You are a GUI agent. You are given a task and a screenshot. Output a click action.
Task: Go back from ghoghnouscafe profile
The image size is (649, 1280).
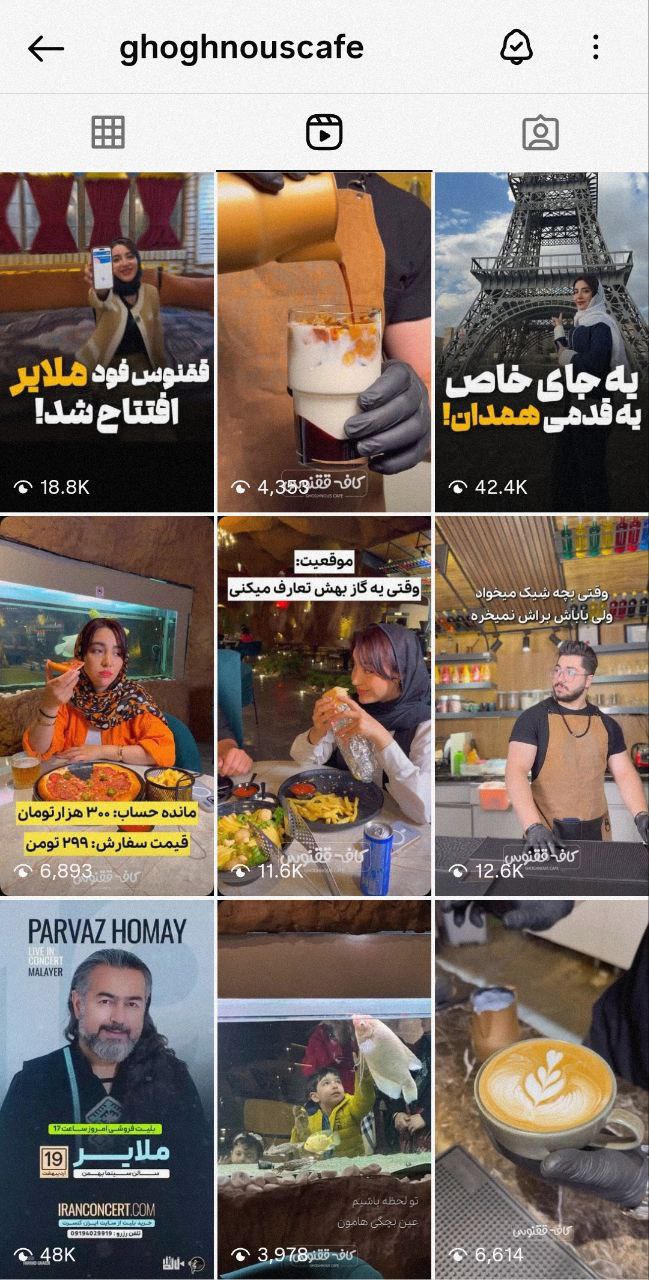[46, 48]
